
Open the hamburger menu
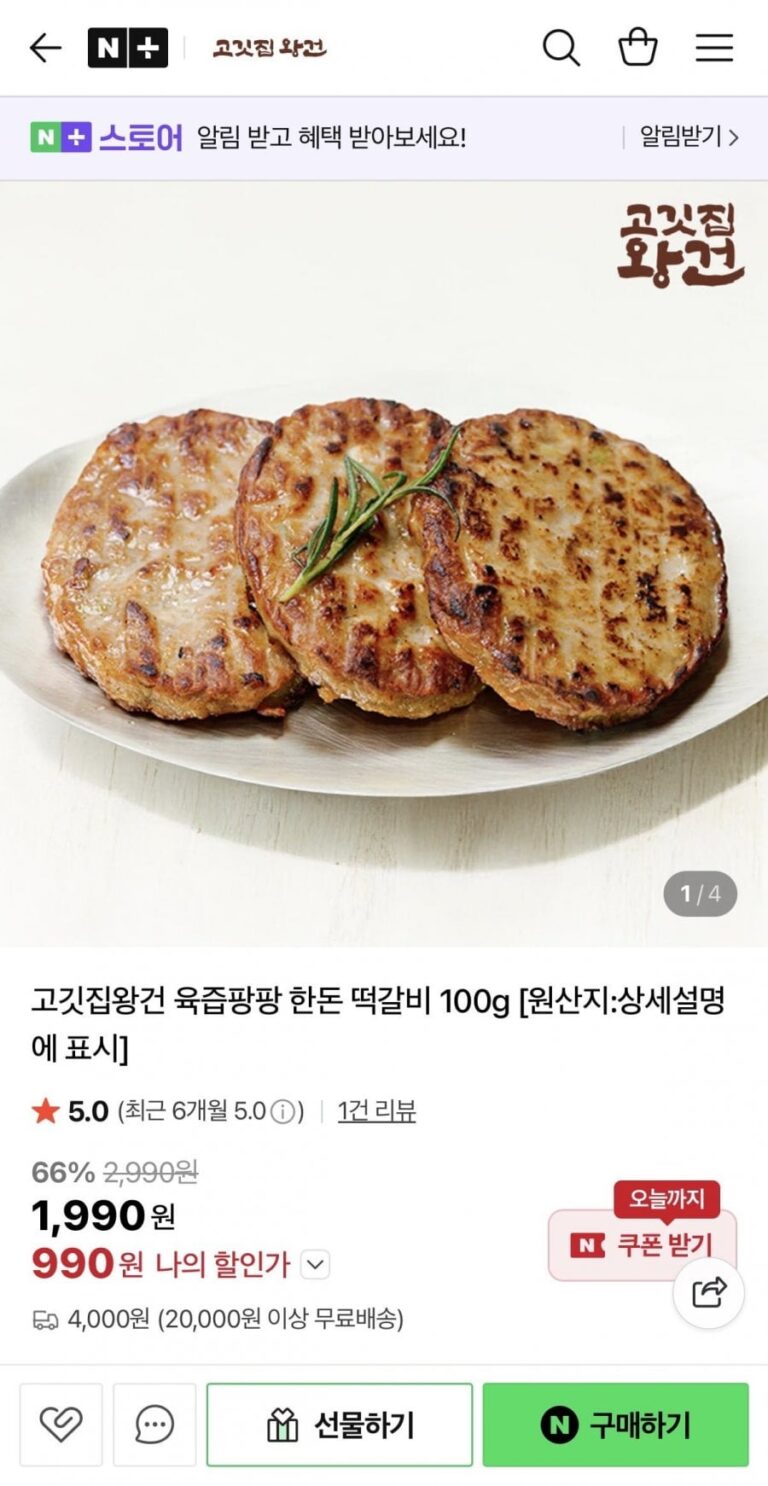(714, 48)
